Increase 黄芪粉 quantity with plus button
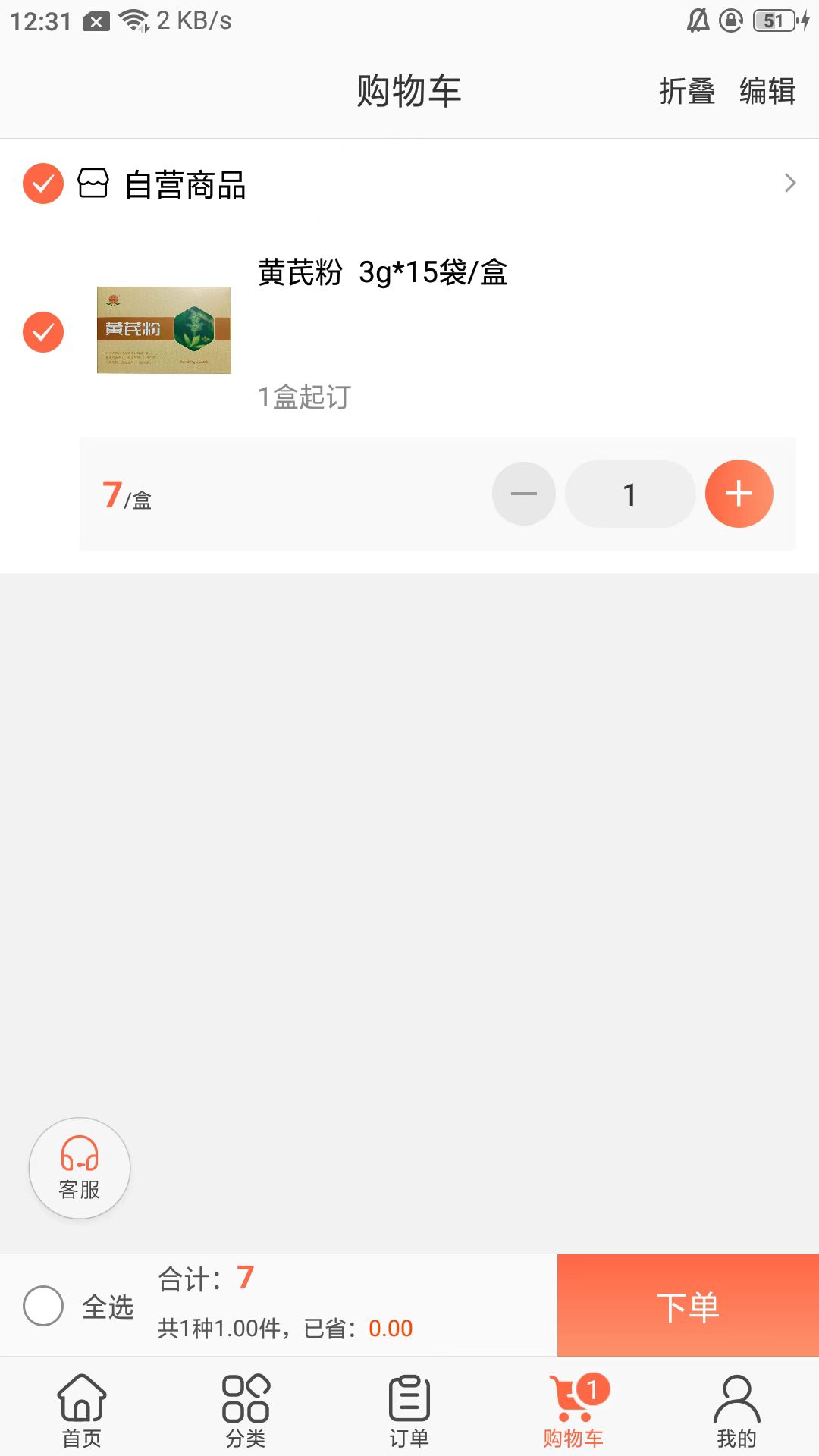Image resolution: width=819 pixels, height=1456 pixels. 739,494
